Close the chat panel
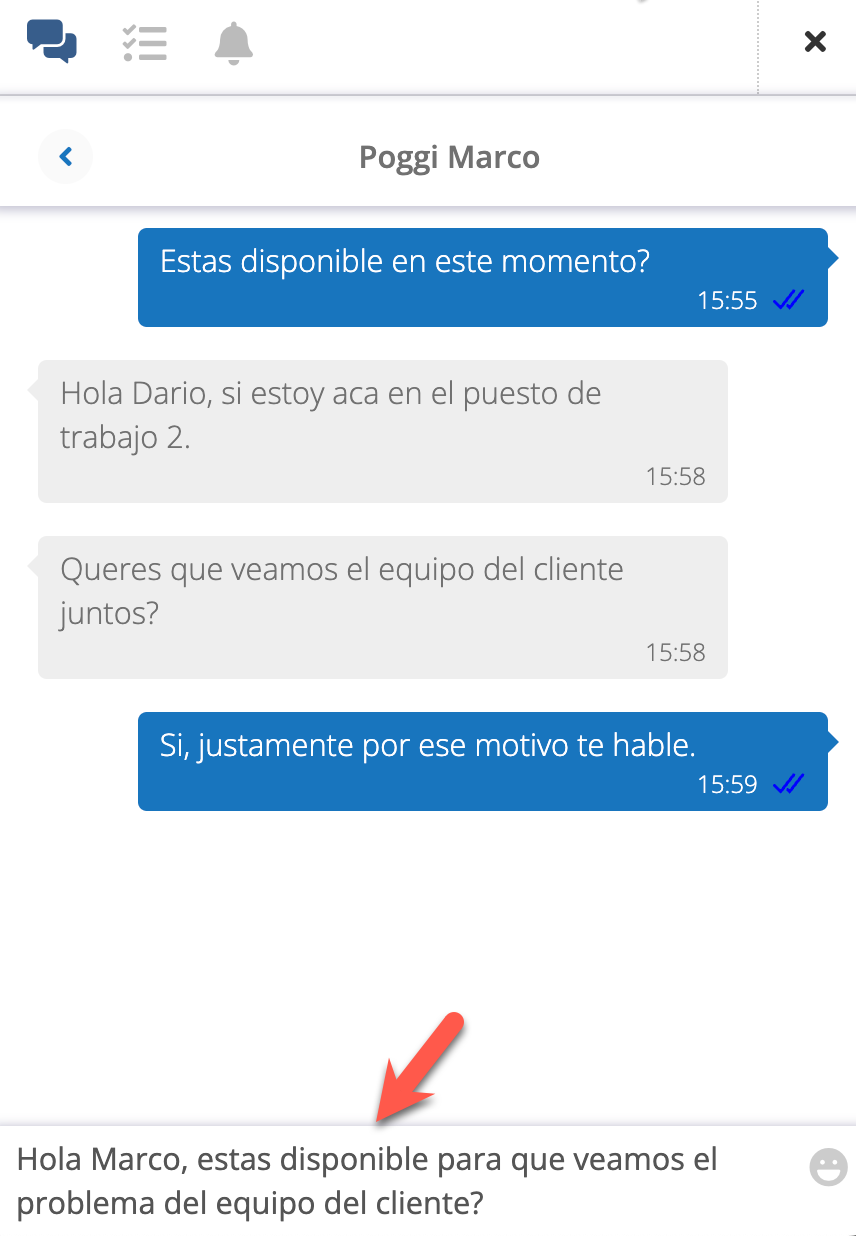The image size is (856, 1236). coord(815,41)
